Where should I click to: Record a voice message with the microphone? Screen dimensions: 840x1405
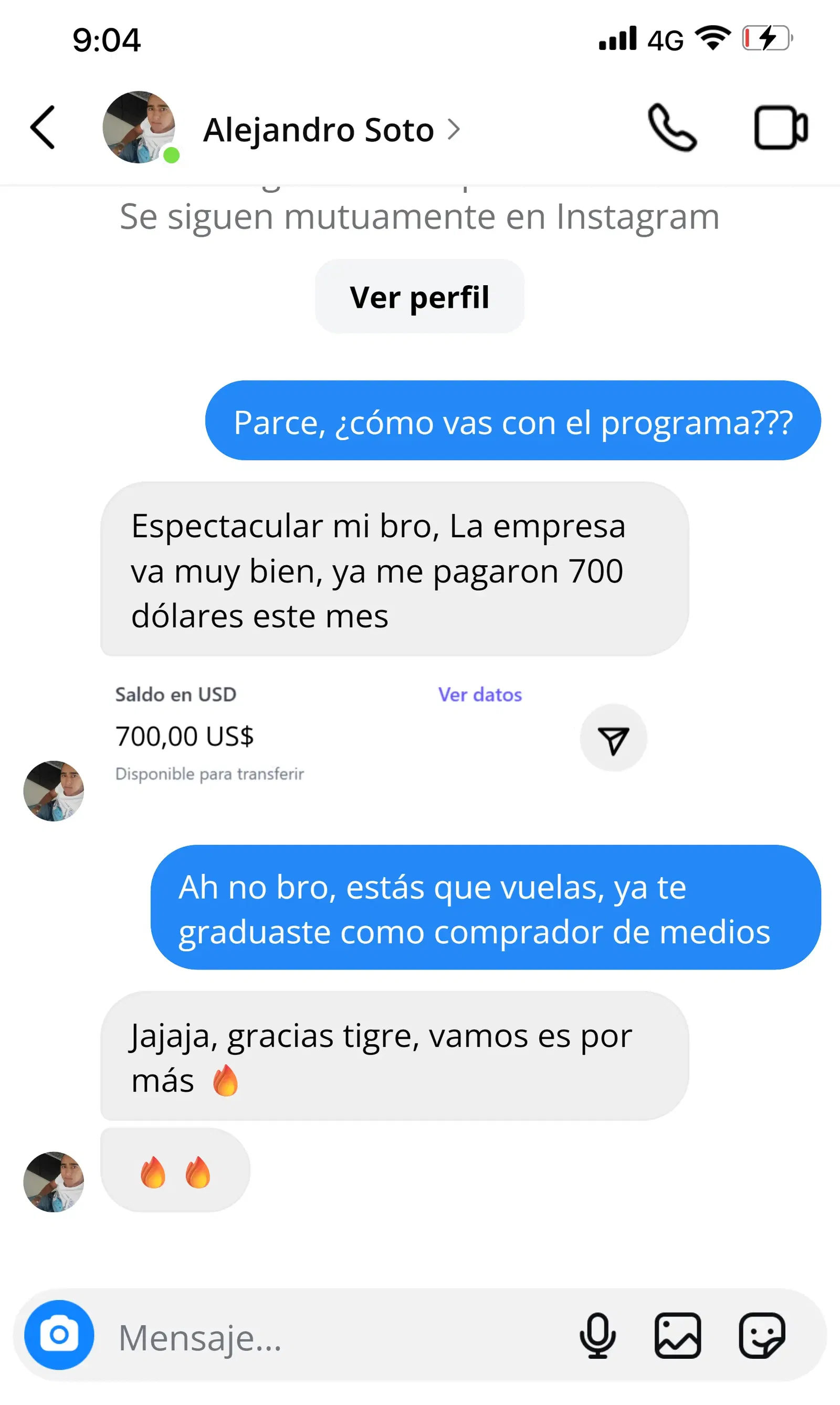click(597, 1335)
